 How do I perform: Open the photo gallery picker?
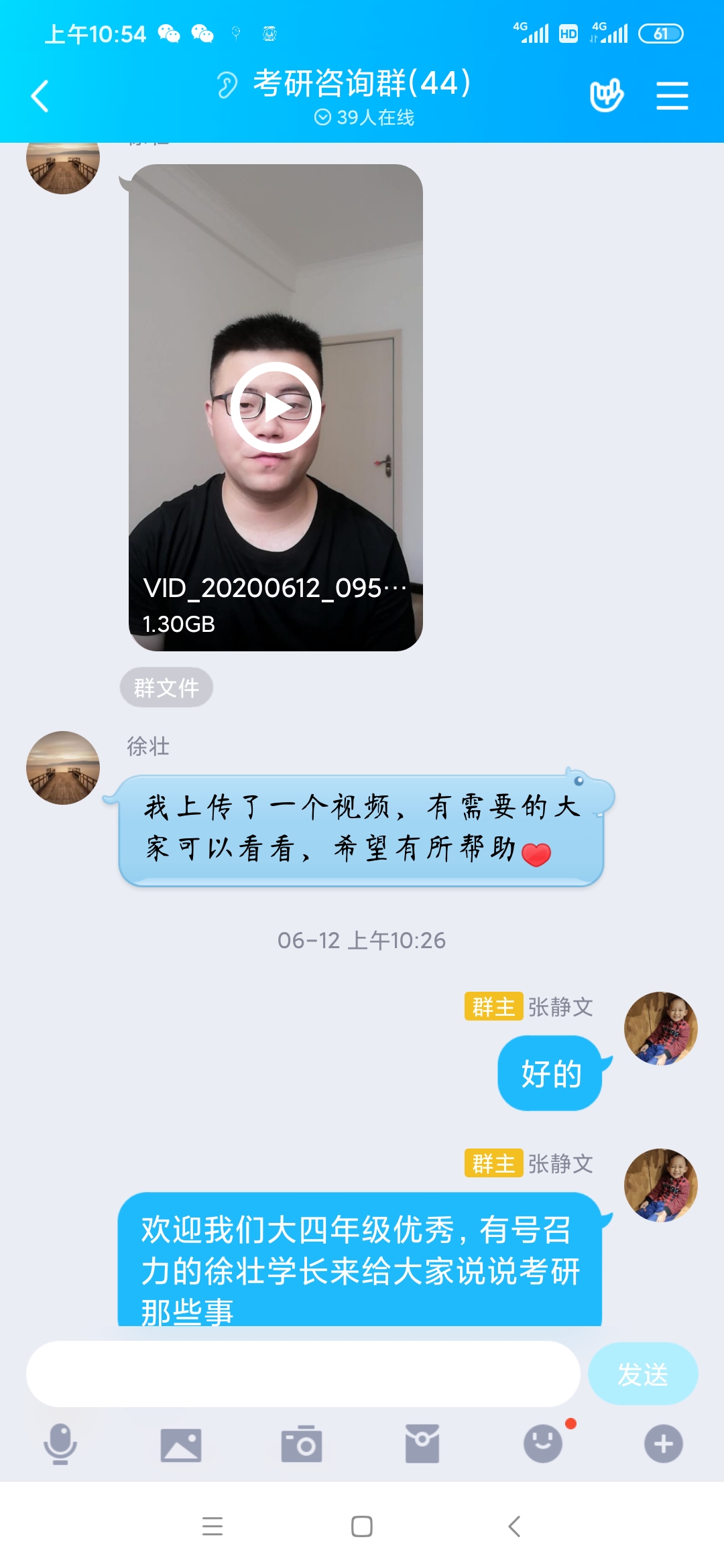click(181, 1444)
